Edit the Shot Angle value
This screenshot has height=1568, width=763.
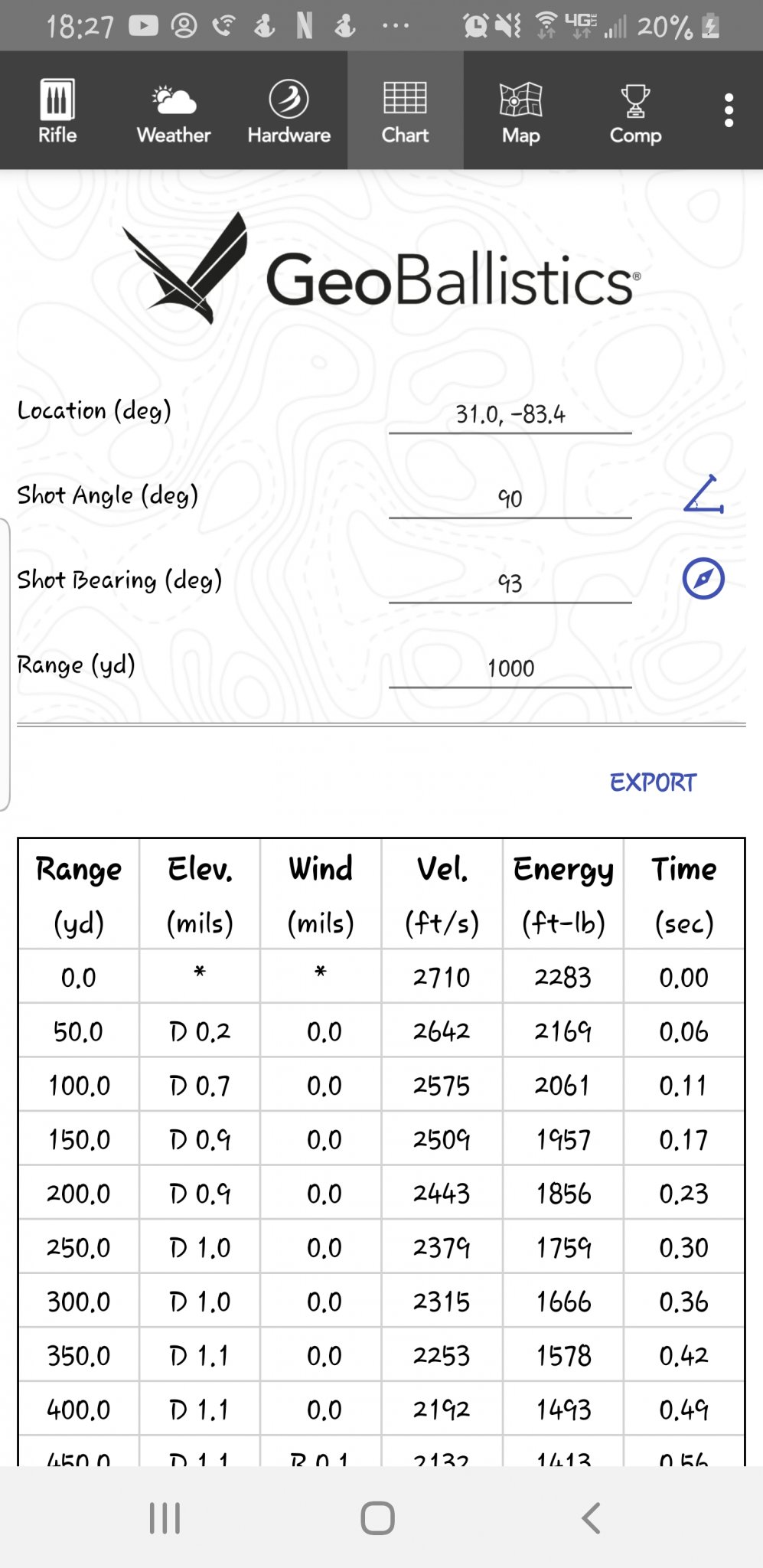510,498
